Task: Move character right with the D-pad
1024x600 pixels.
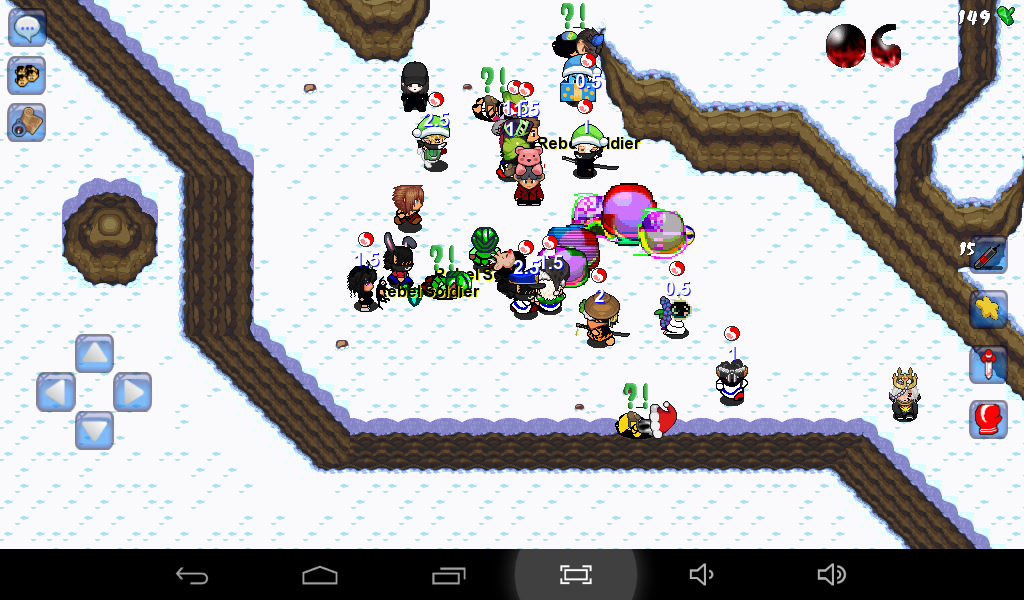Action: pos(132,392)
